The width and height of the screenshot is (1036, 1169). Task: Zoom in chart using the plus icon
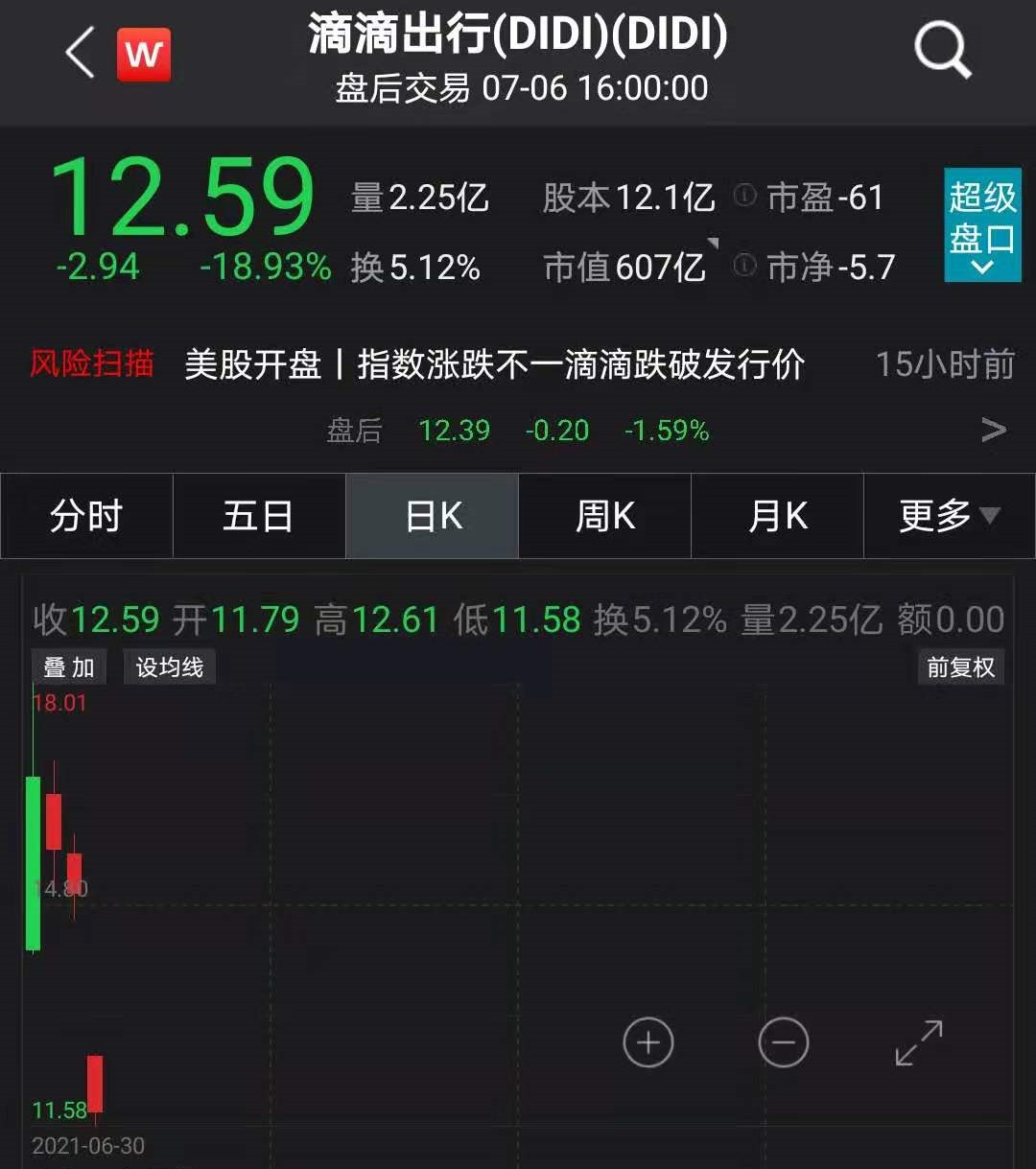coord(647,1042)
